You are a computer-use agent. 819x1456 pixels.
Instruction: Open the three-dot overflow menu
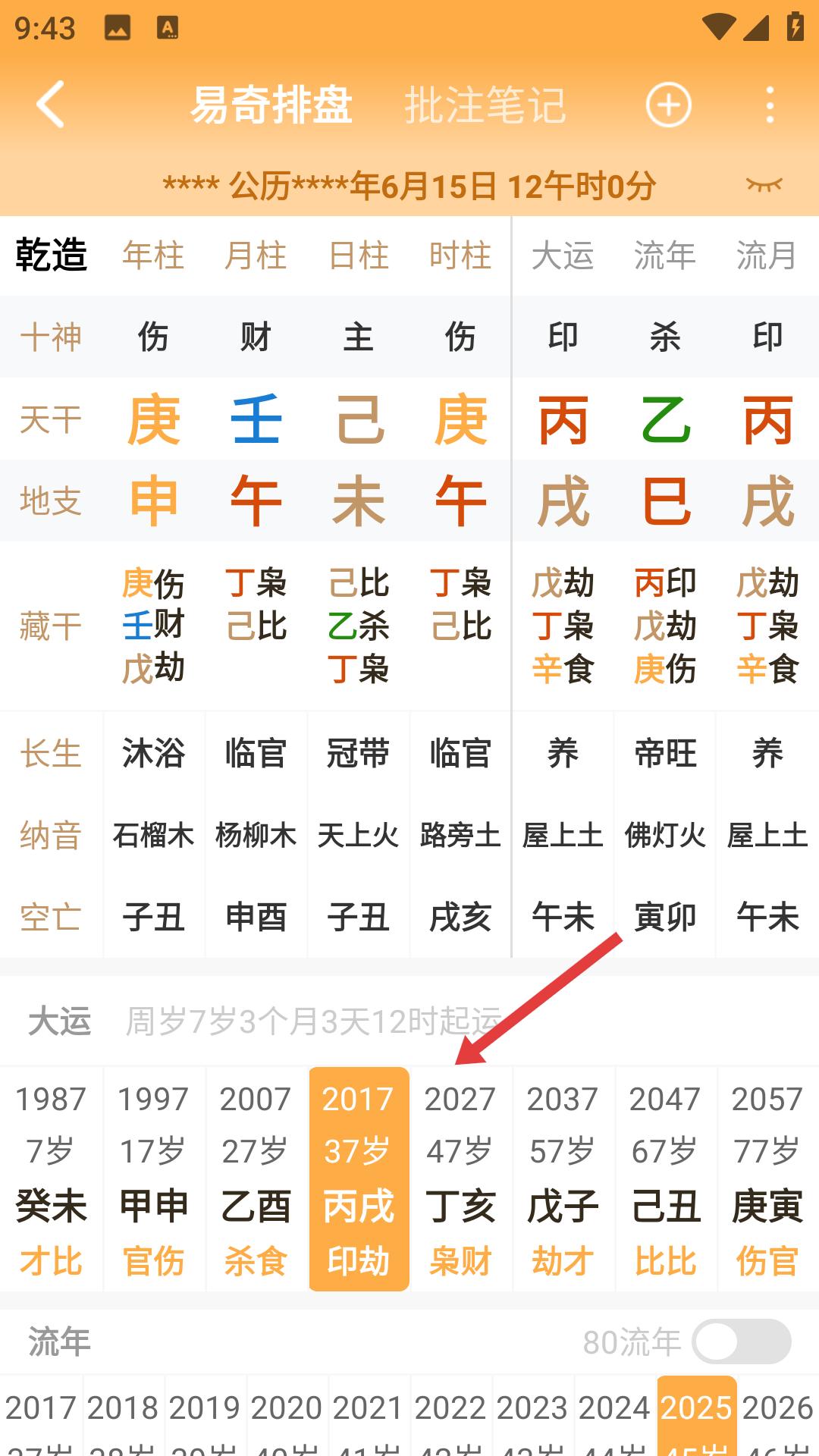(770, 105)
